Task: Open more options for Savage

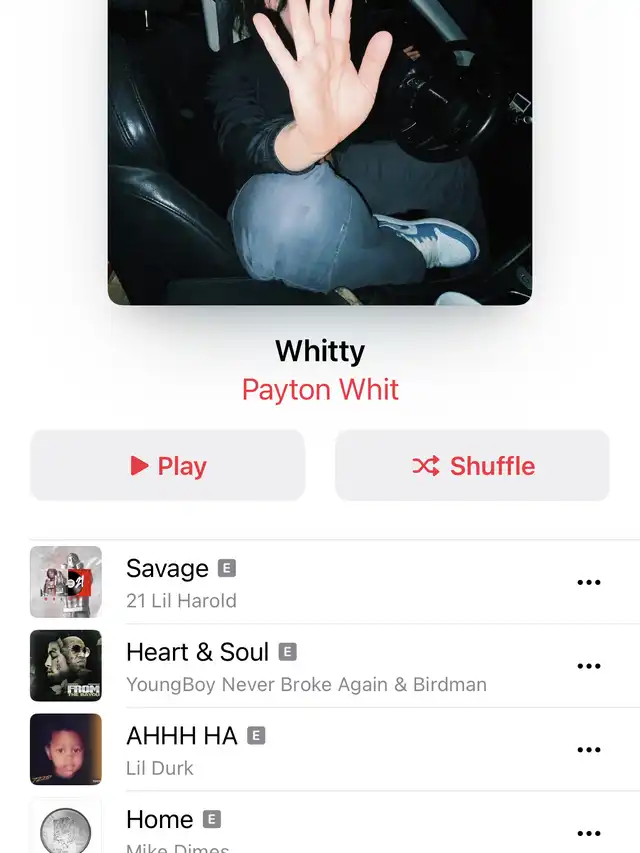Action: [x=589, y=582]
